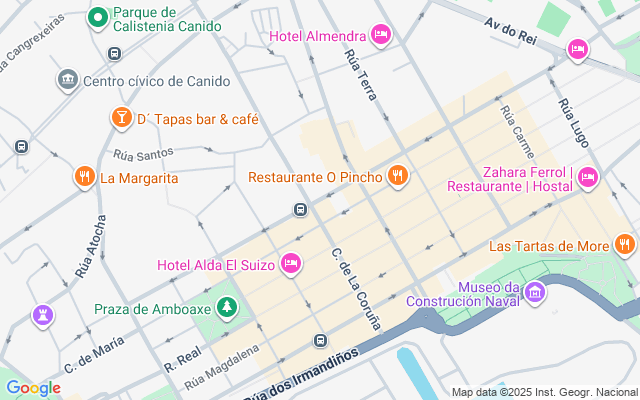This screenshot has height=400, width=640.
Task: Open the Parque de Calistenia Canido pin
Action: 98,18
